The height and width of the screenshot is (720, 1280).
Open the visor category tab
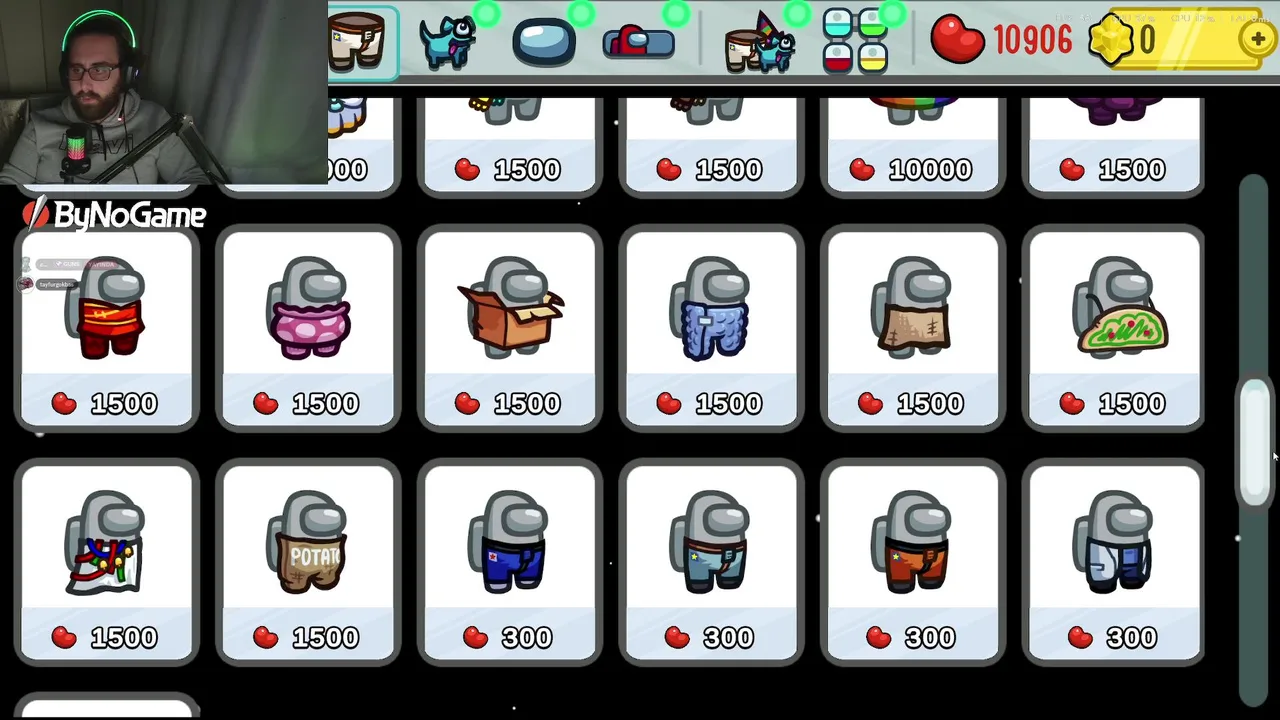(x=543, y=41)
